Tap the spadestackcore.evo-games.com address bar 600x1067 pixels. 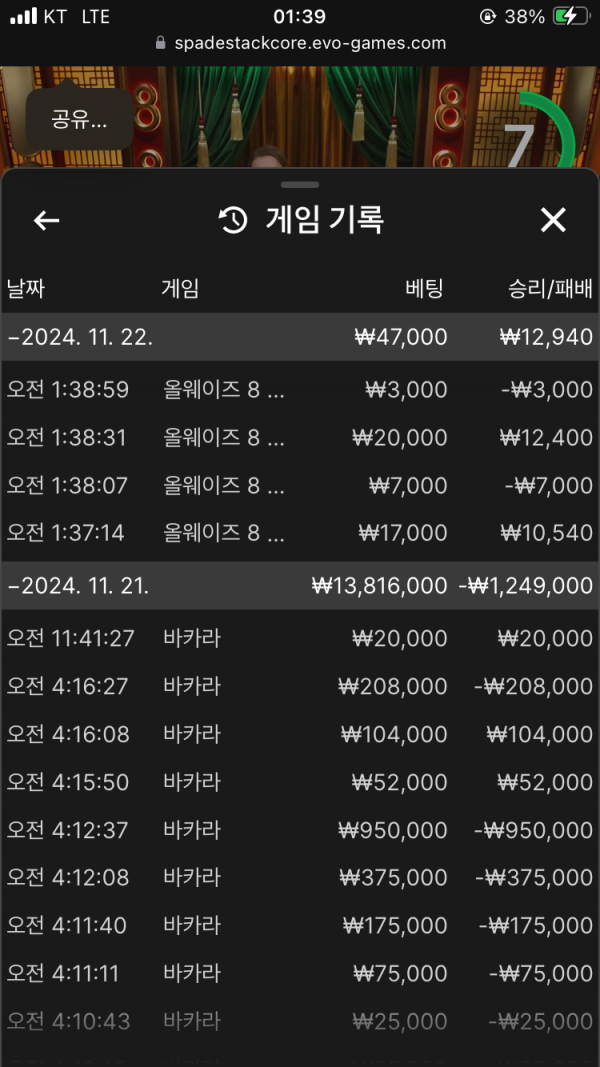(300, 44)
